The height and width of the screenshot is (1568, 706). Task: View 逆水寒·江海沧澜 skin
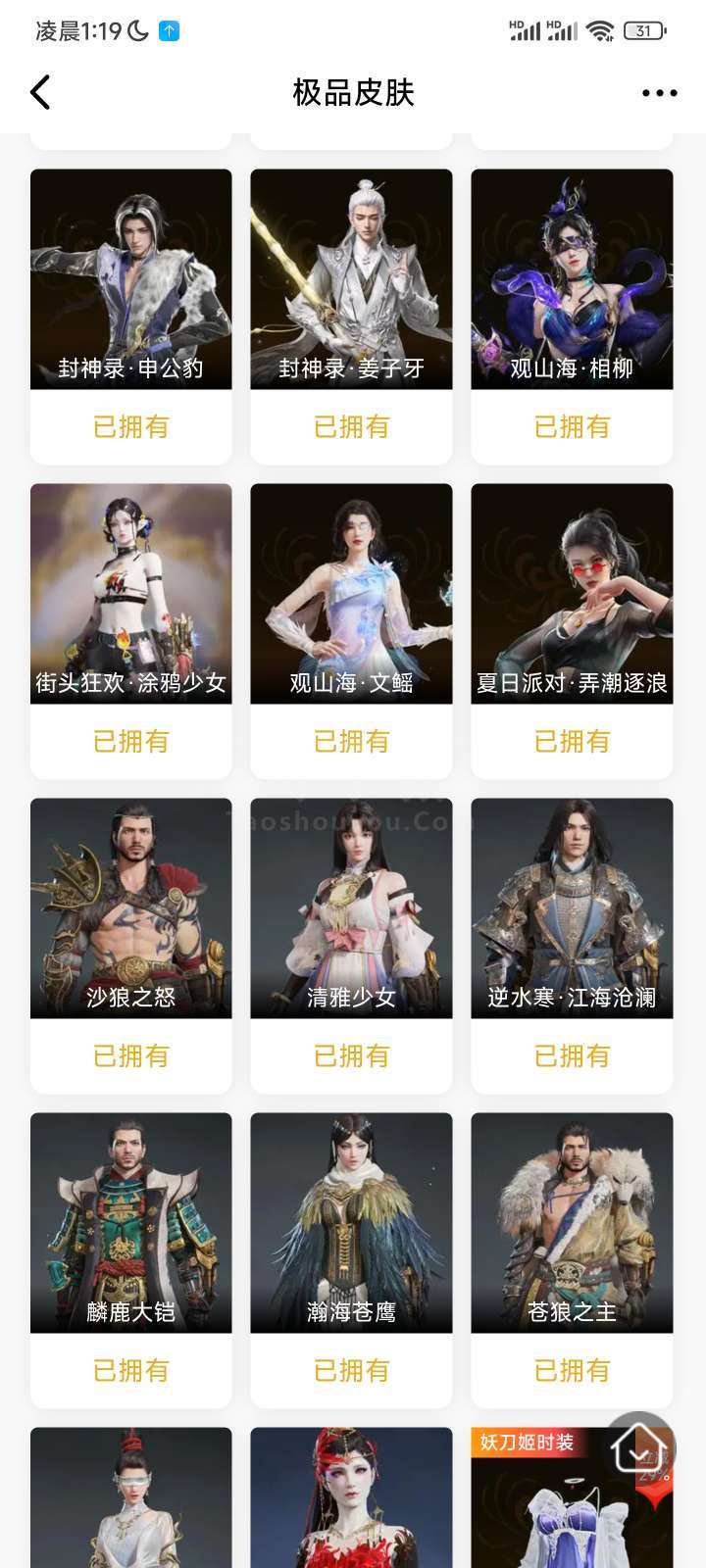coord(572,908)
